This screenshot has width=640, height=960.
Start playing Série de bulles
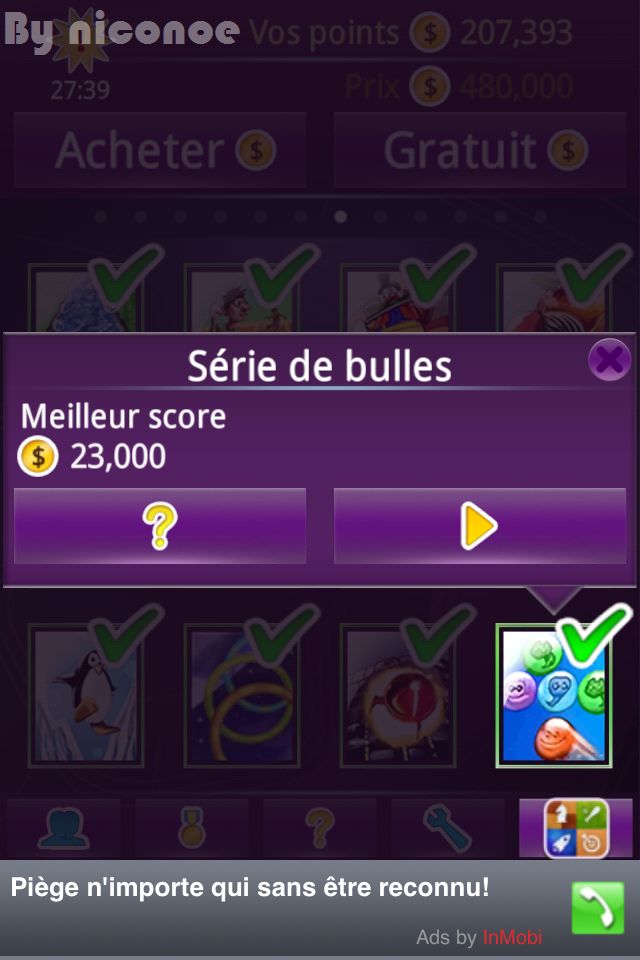479,526
